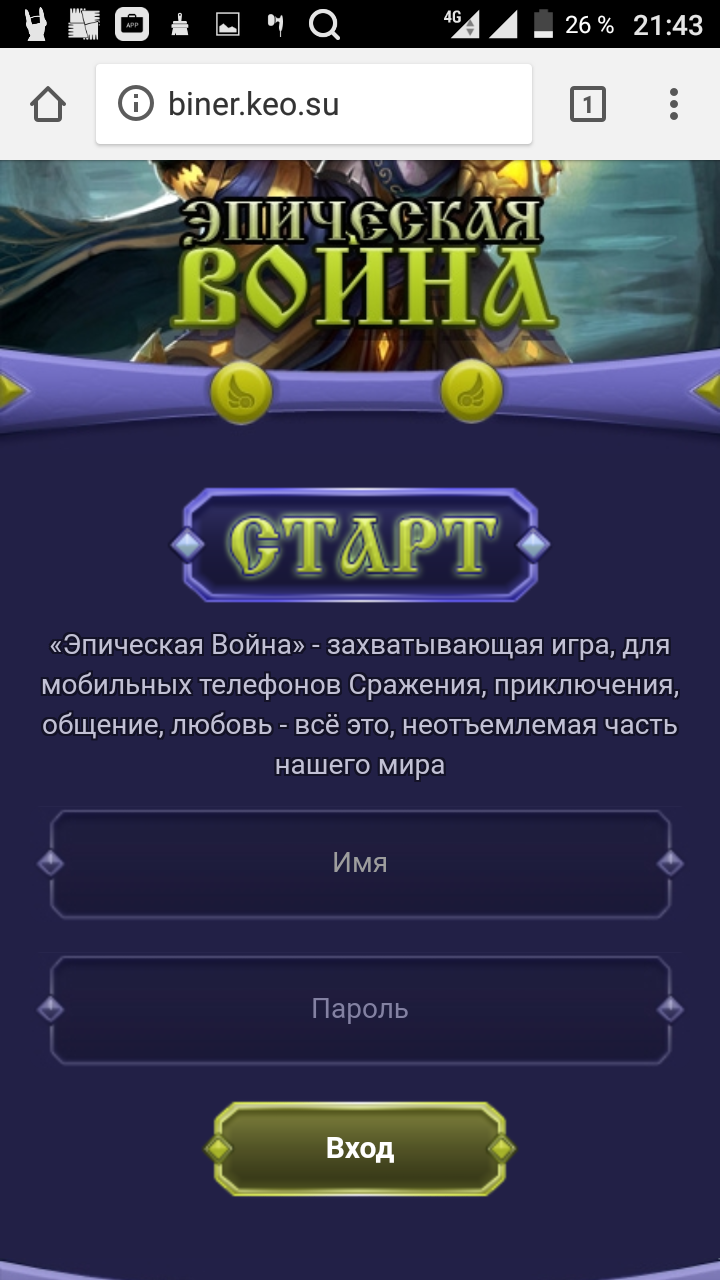Screen dimensions: 720x1280
Task: Tap the Вход login button
Action: (360, 1148)
